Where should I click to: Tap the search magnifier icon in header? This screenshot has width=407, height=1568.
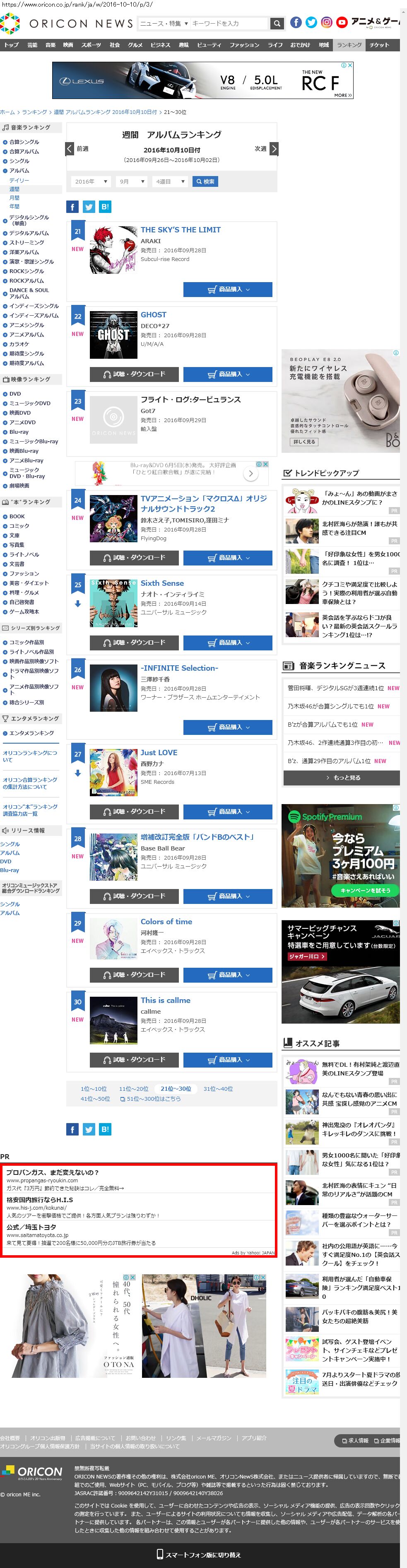(277, 24)
